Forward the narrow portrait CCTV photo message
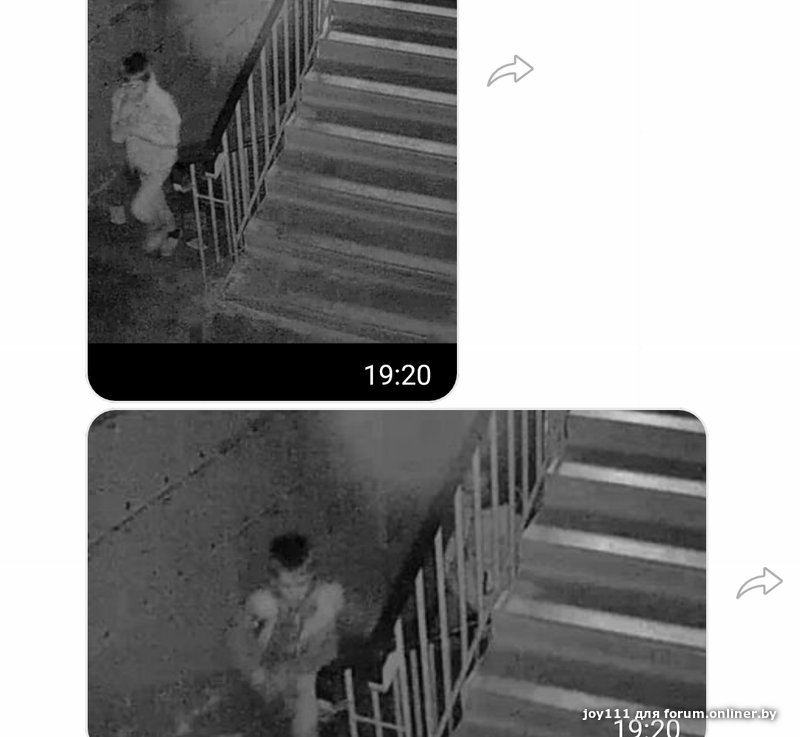This screenshot has width=800, height=737. (510, 71)
